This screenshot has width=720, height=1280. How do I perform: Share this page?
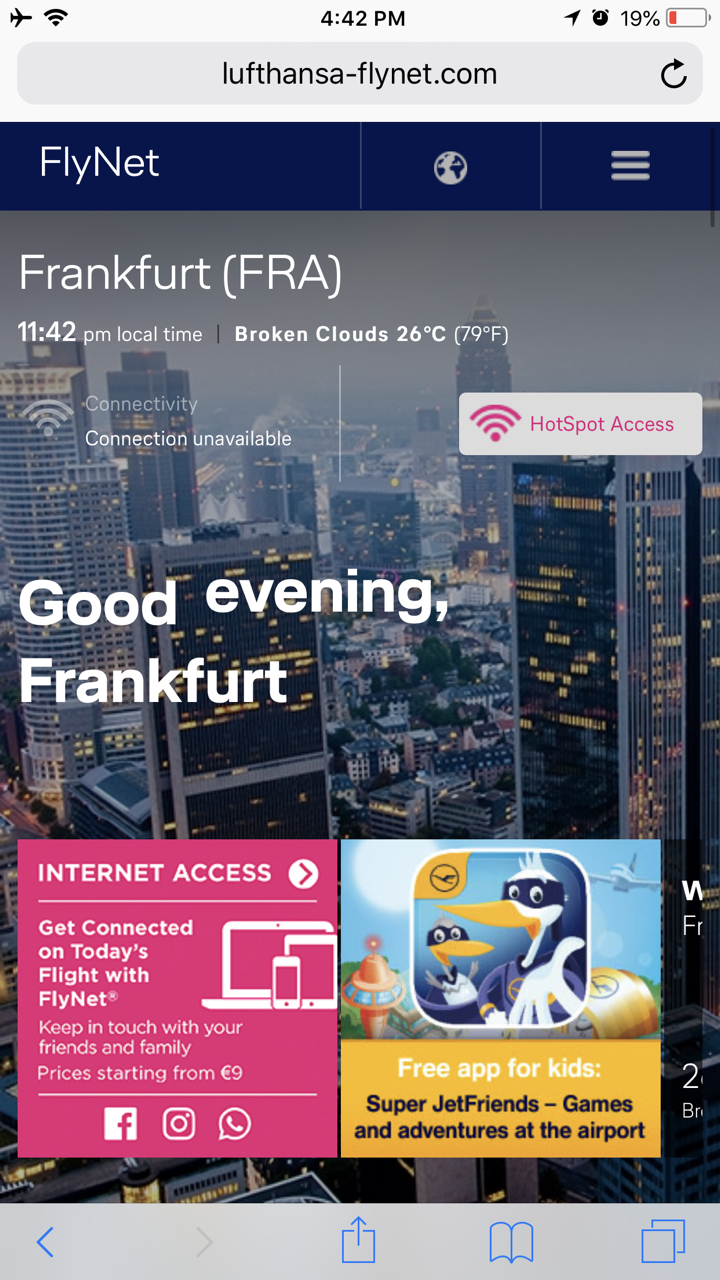click(x=358, y=1241)
